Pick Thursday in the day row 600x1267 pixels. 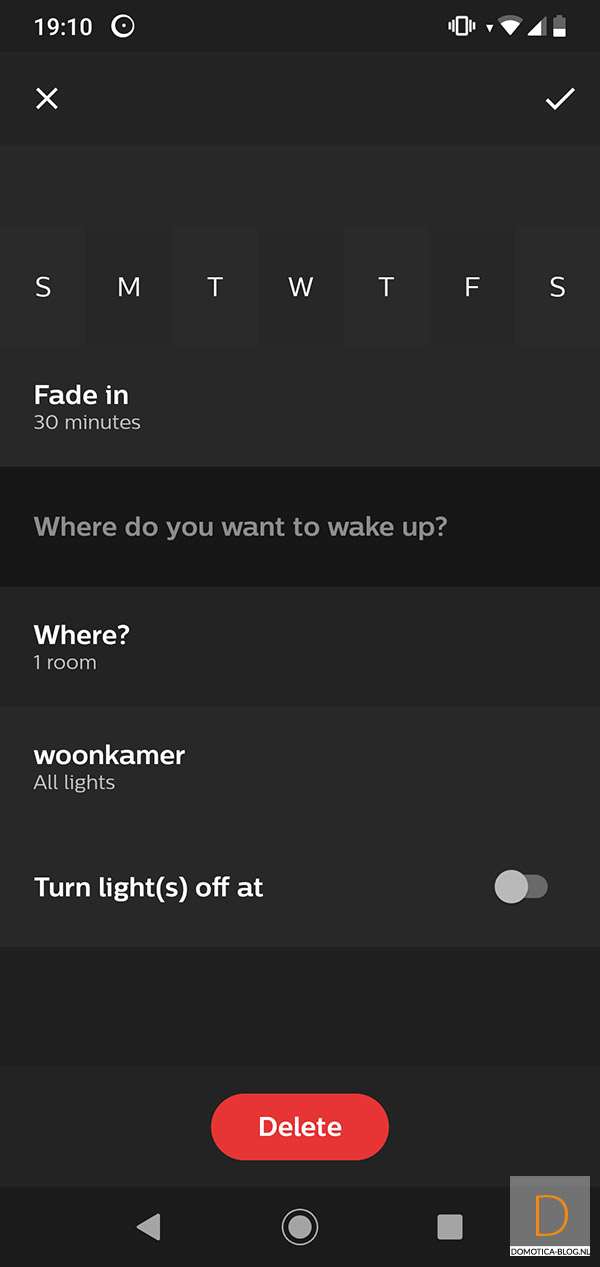tap(386, 288)
